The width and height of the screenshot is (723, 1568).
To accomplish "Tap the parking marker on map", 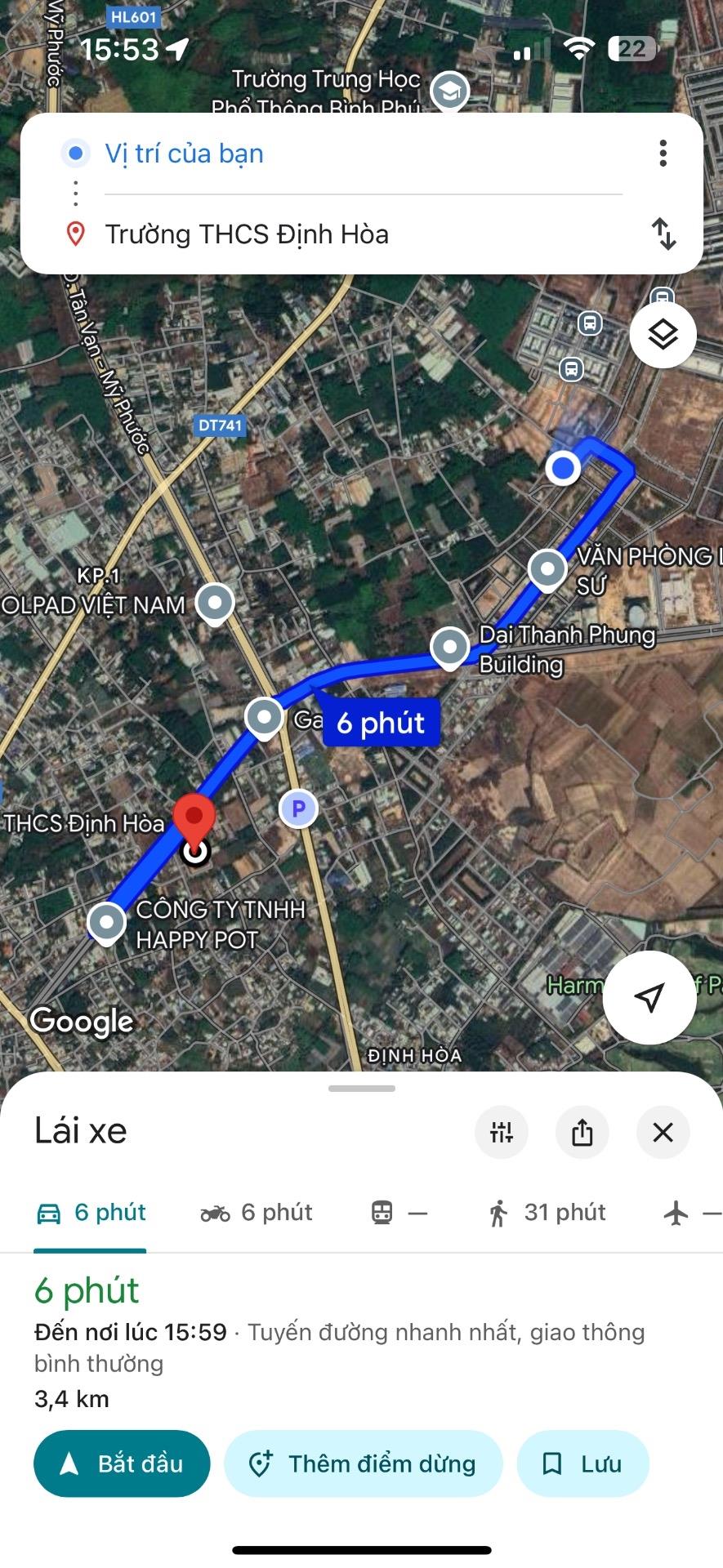I will tap(298, 809).
